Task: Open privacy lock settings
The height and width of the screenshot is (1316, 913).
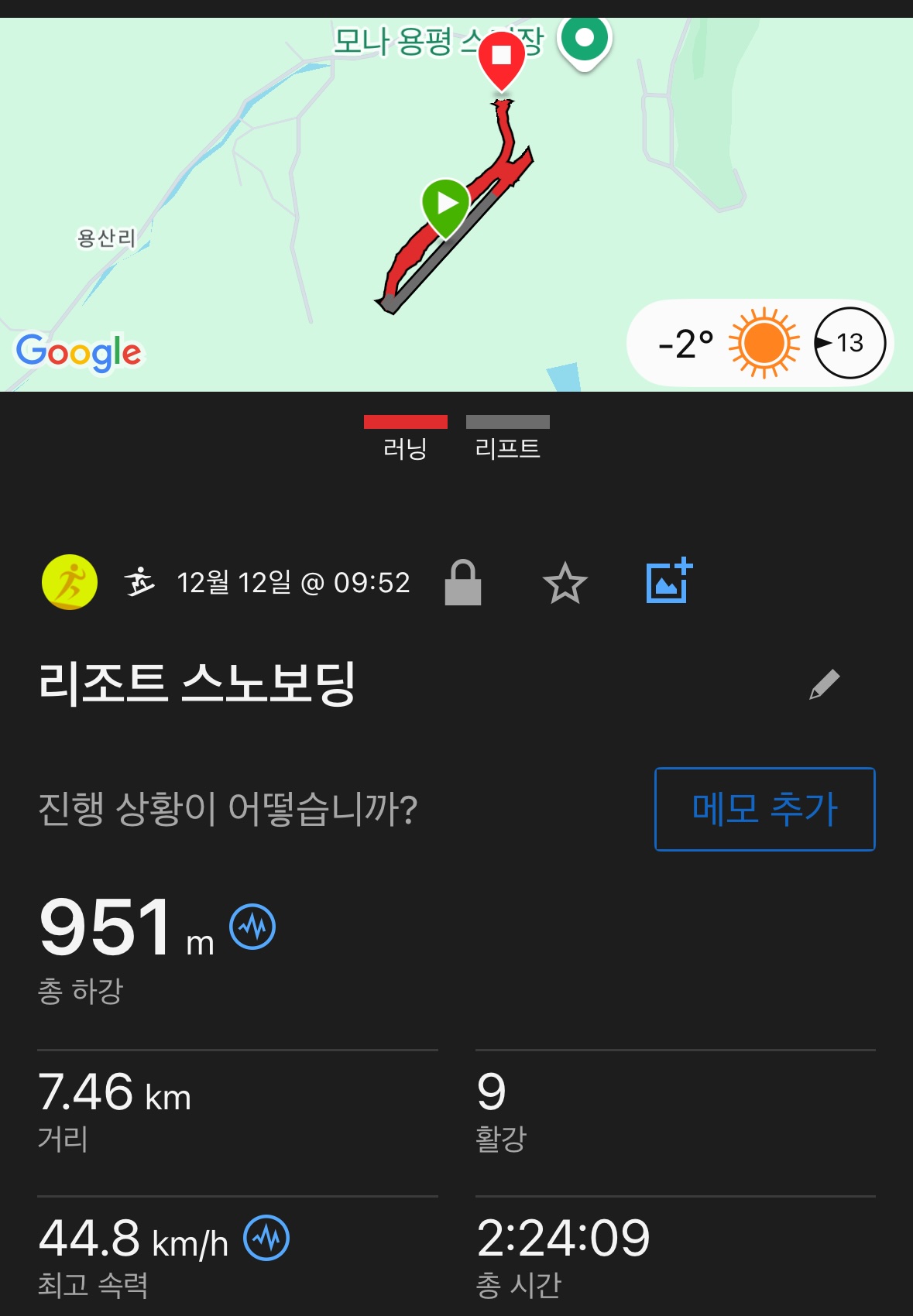Action: (x=463, y=583)
